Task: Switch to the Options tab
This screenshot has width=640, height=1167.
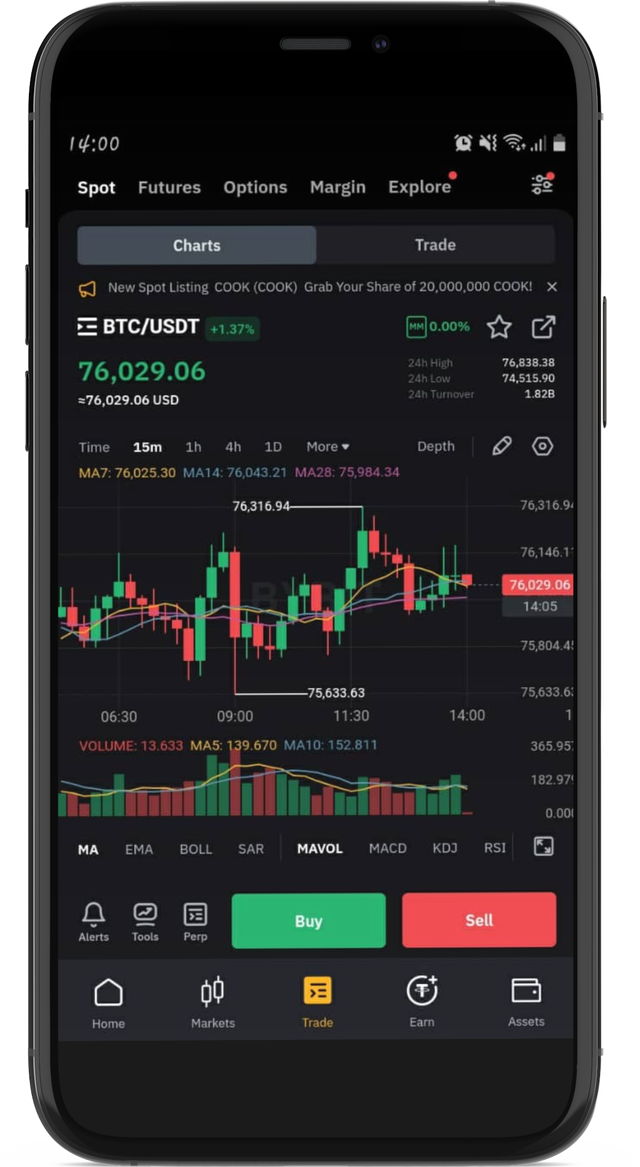Action: click(x=255, y=187)
